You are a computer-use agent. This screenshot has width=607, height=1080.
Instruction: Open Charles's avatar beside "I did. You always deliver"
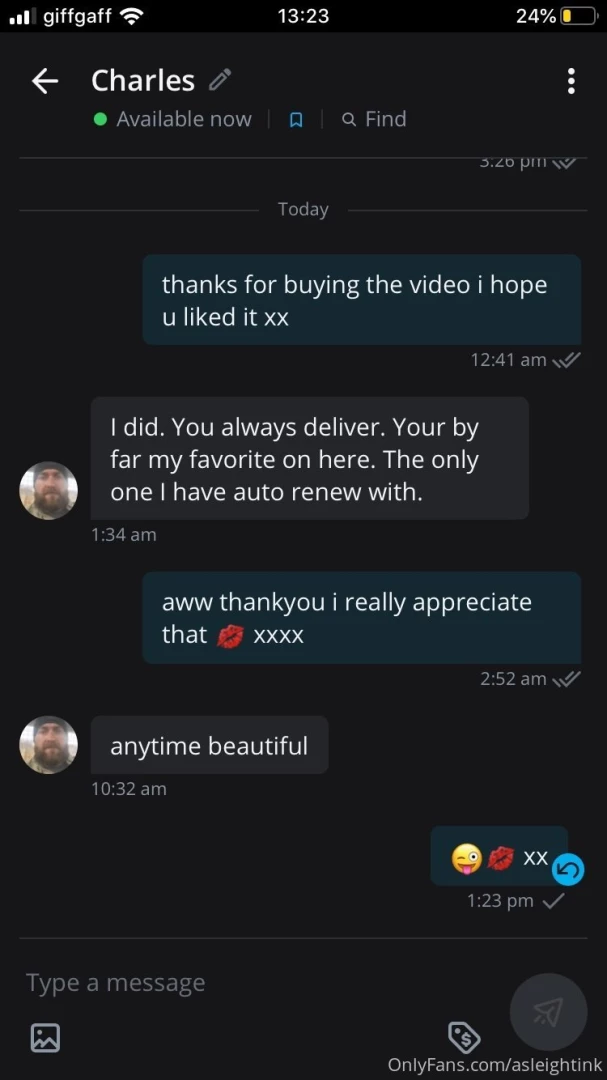48,490
